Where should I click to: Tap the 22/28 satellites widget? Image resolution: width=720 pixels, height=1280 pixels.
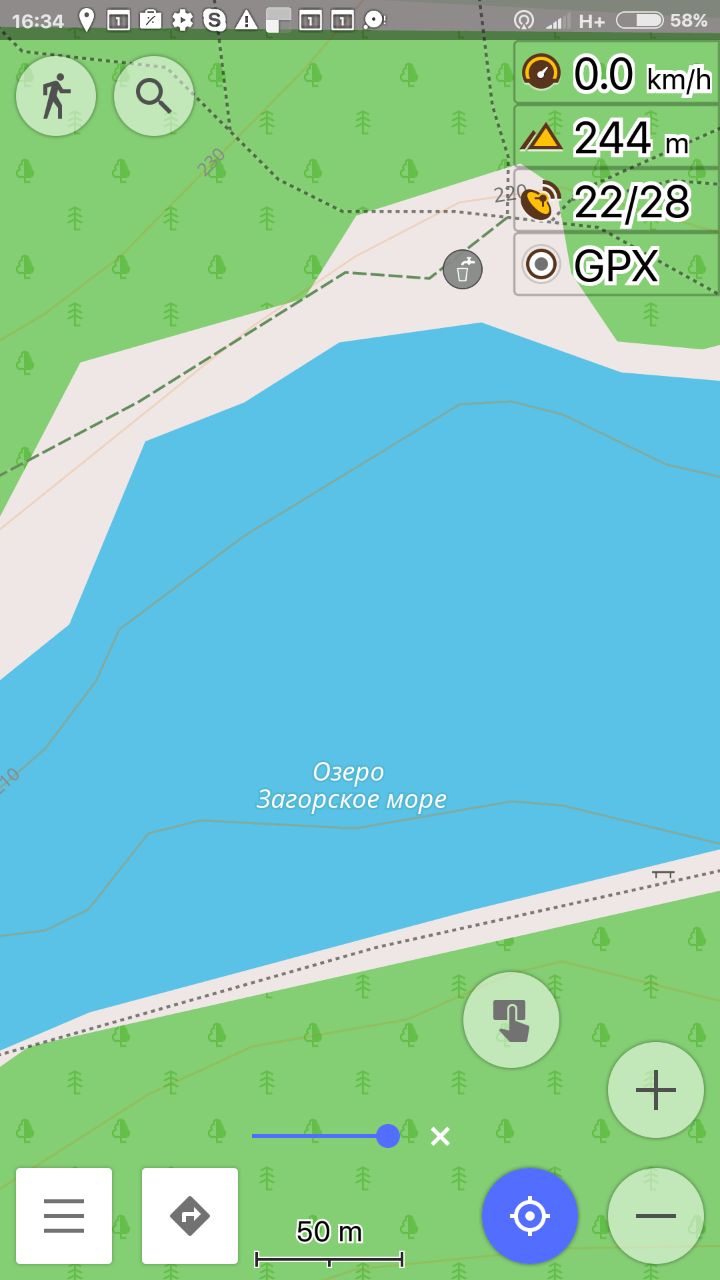(616, 202)
